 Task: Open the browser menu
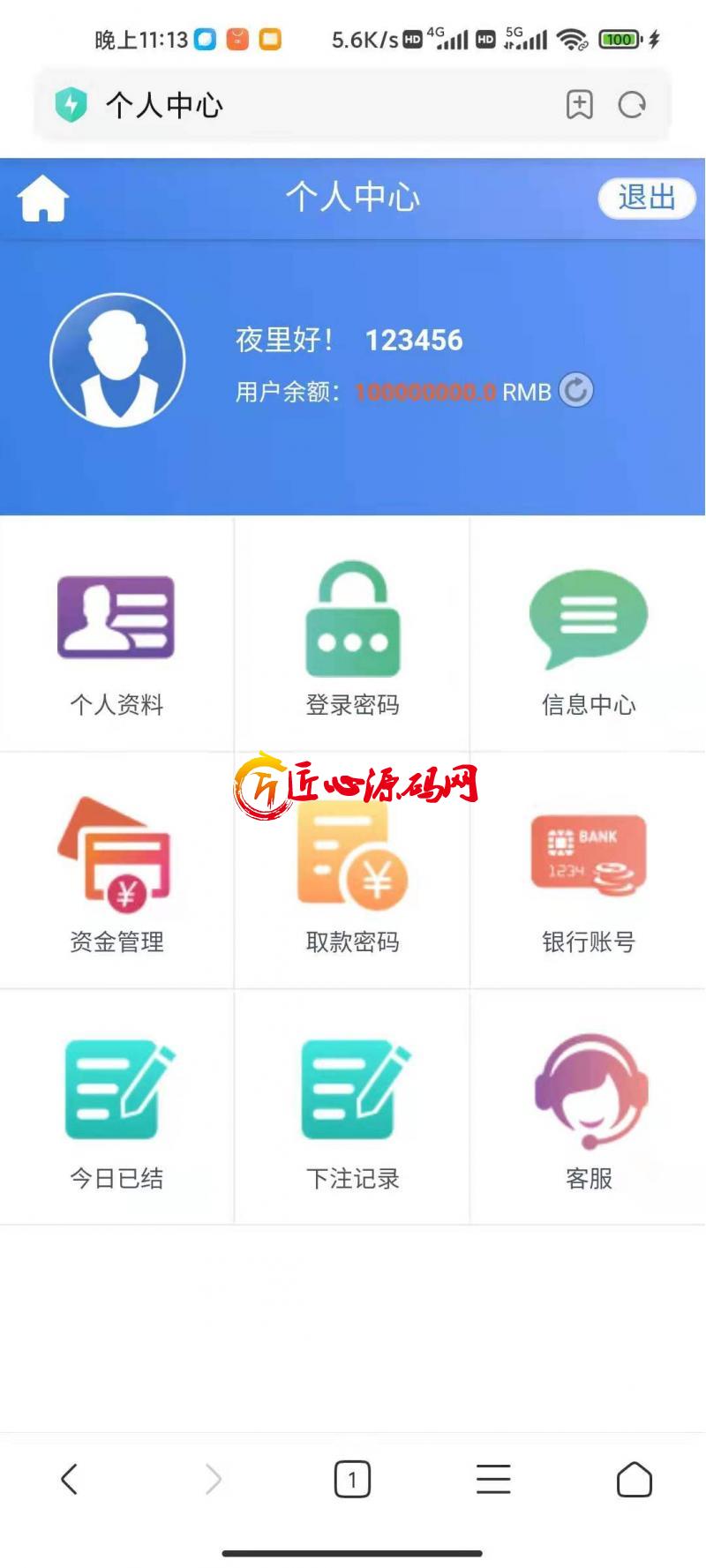(493, 1479)
